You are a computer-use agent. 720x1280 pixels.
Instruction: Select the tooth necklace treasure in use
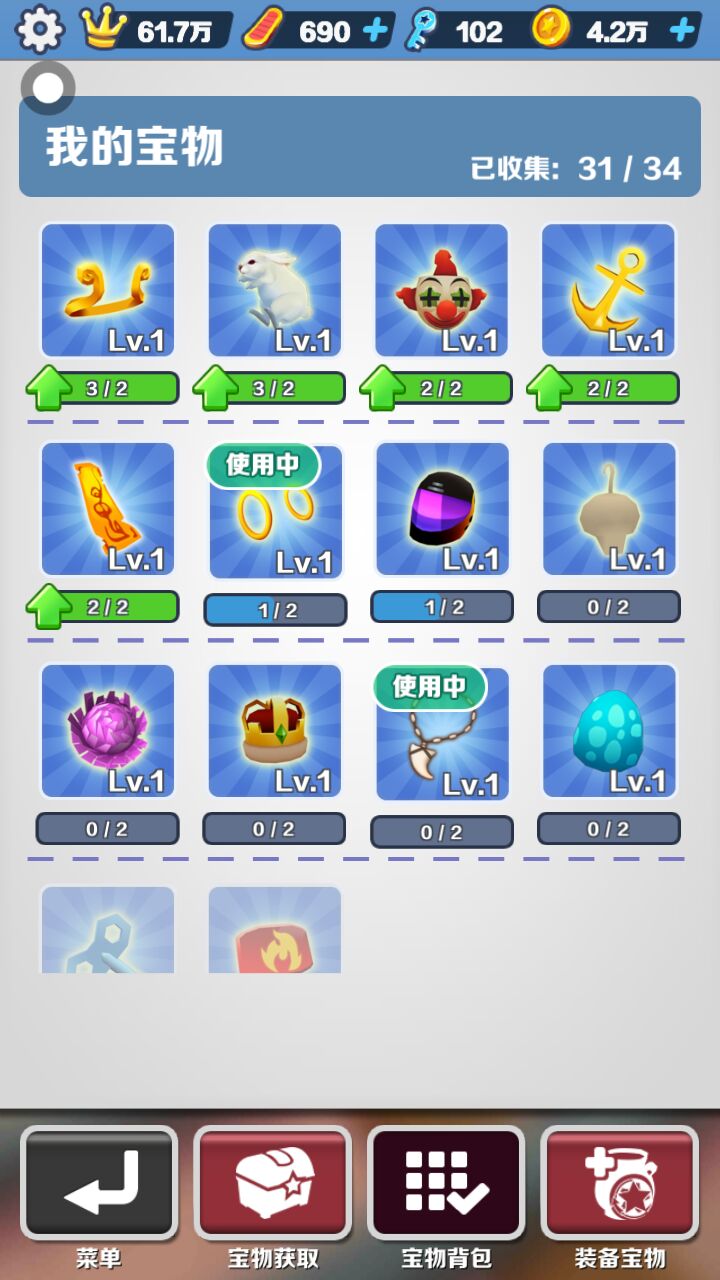point(442,735)
